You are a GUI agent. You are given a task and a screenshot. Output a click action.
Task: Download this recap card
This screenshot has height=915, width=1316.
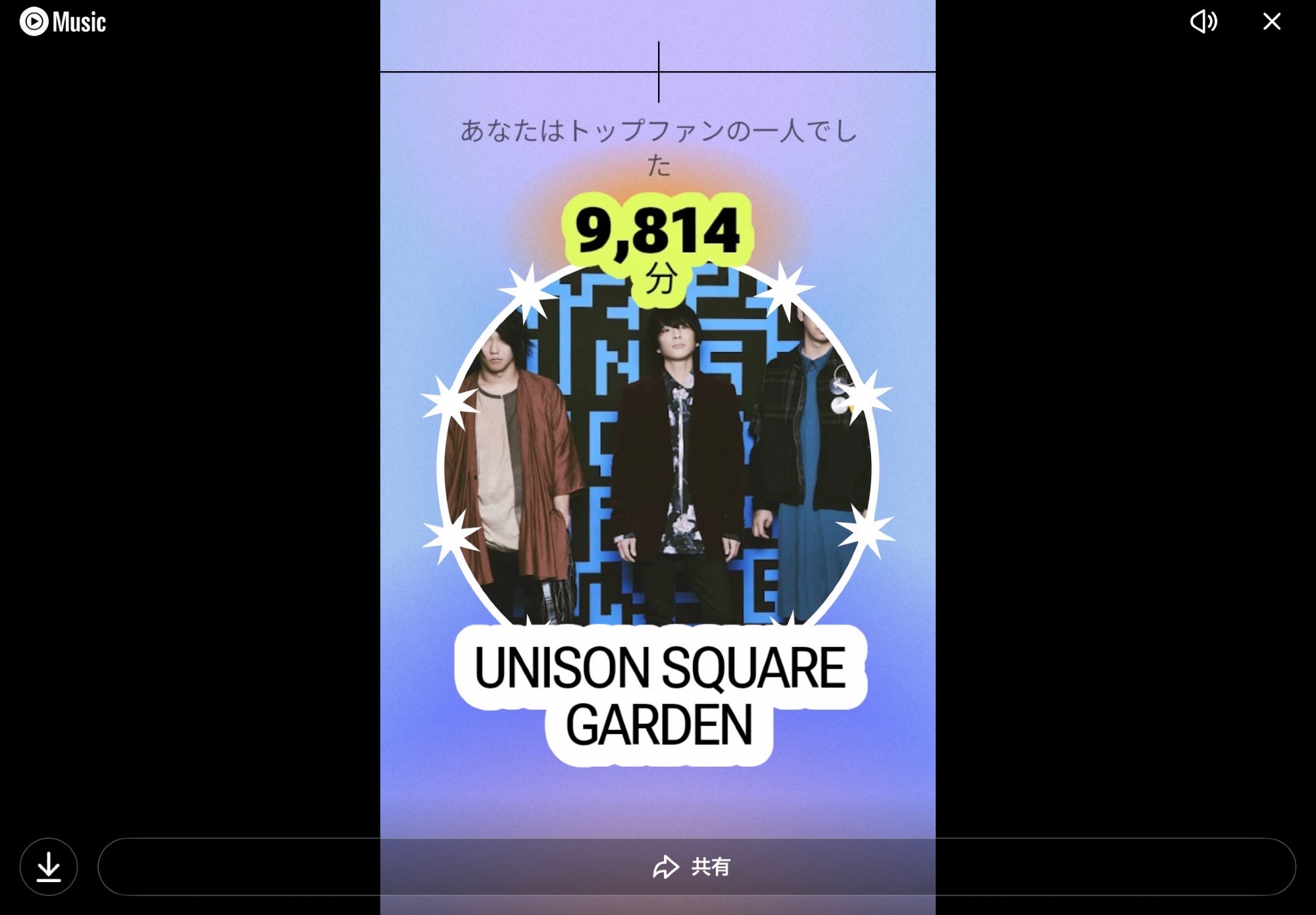49,866
